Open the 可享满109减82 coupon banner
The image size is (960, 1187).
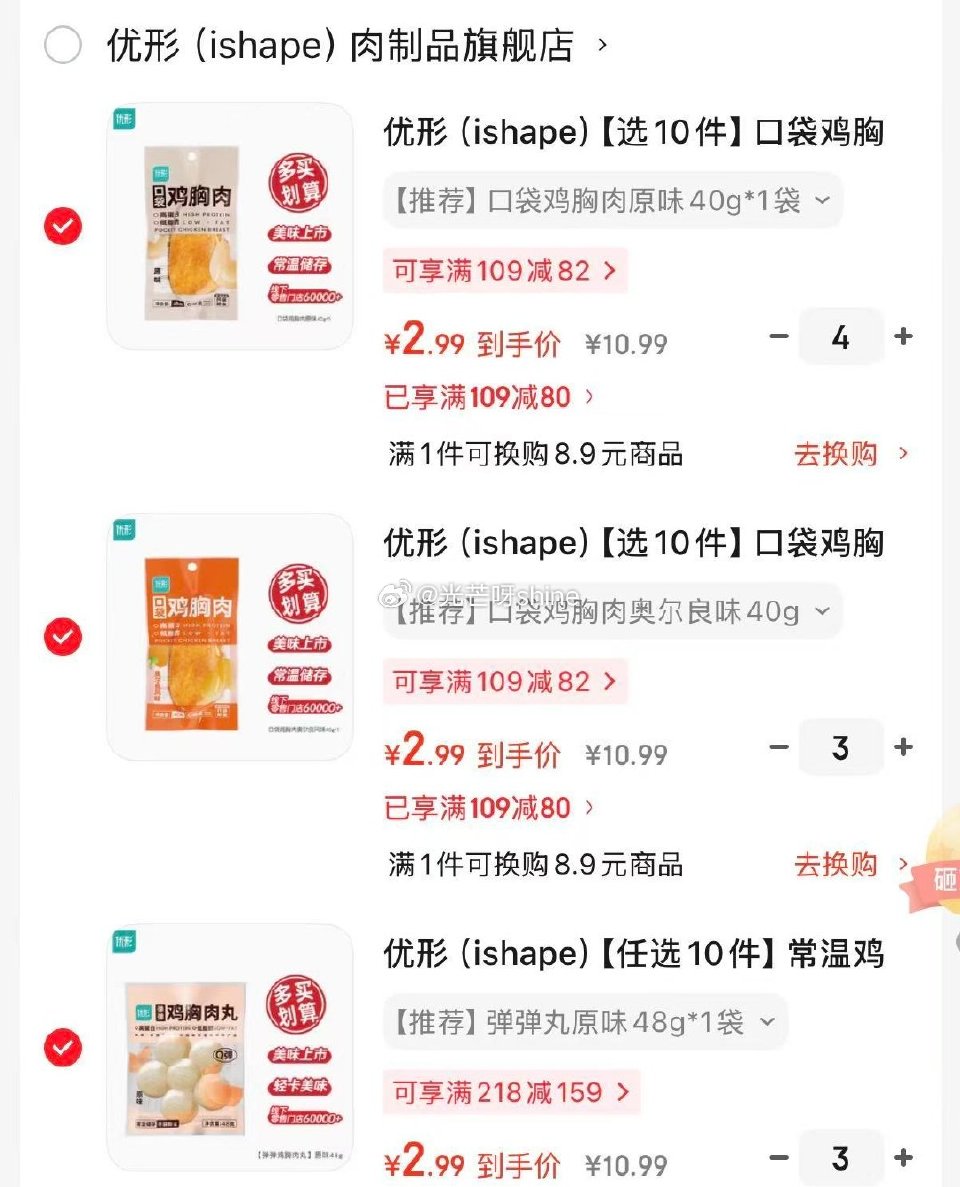[505, 271]
